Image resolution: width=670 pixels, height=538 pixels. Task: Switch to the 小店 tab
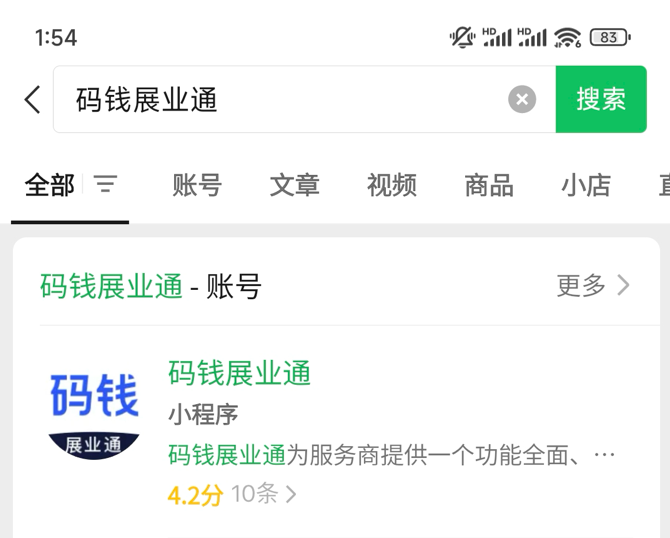585,185
